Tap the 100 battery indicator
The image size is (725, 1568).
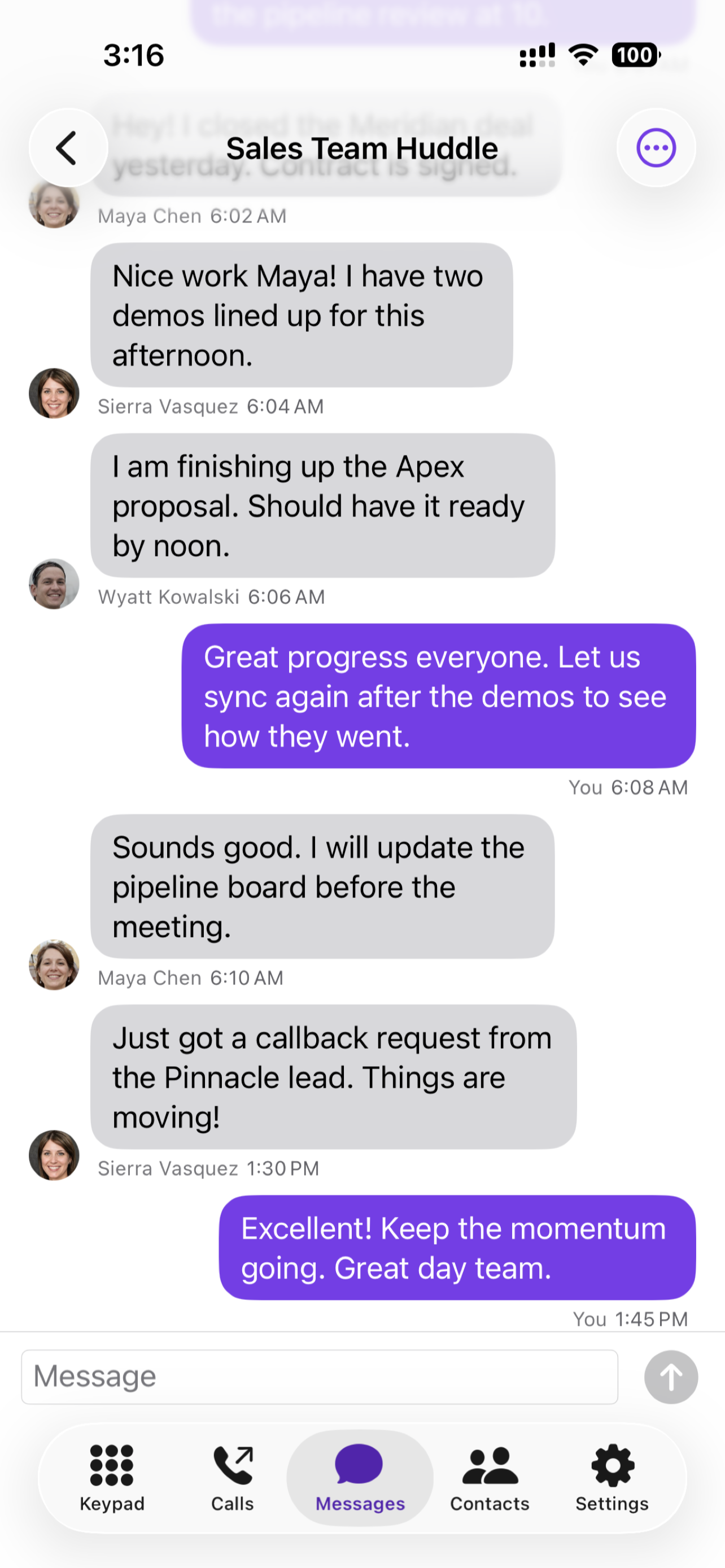point(634,55)
